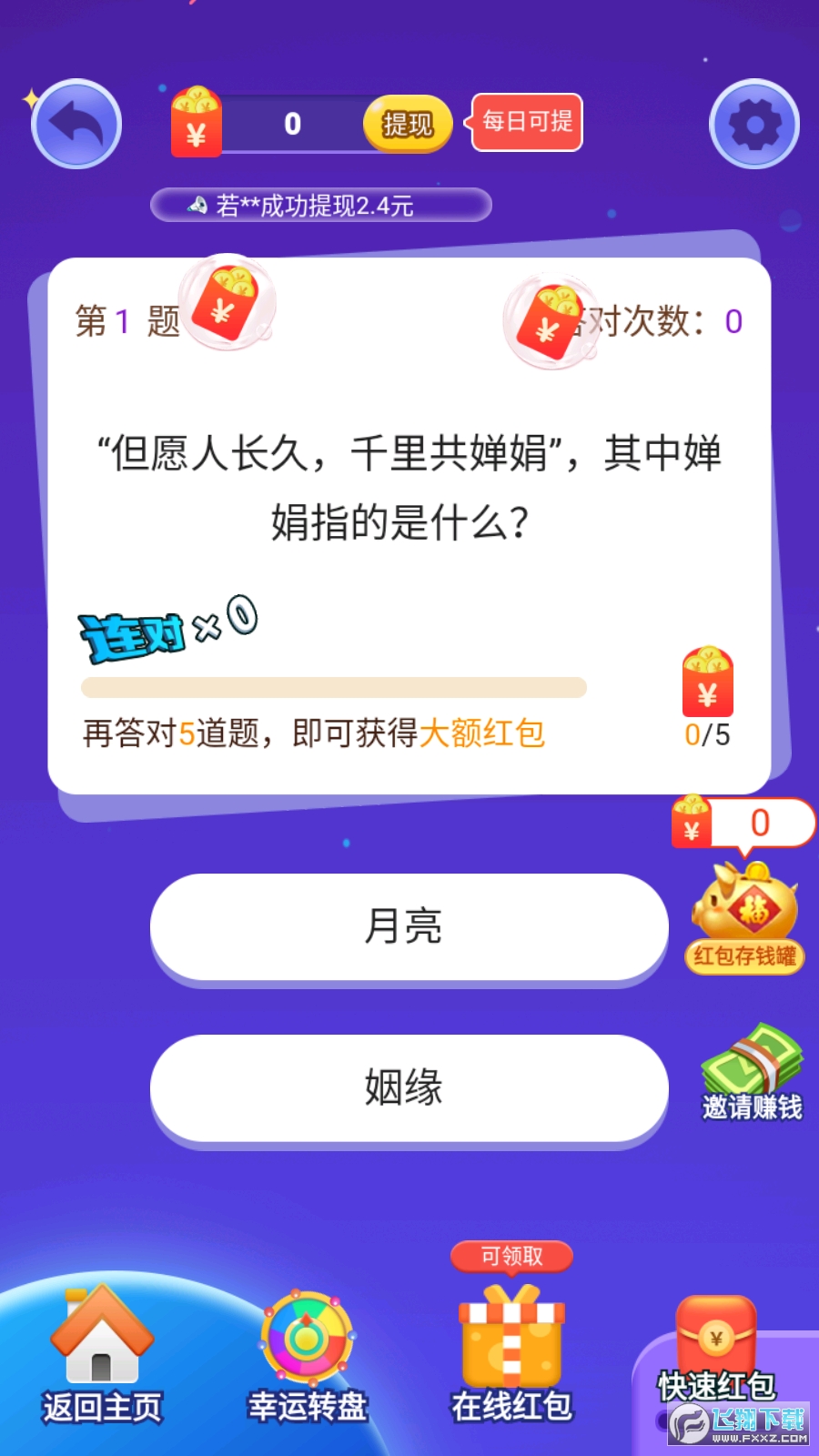This screenshot has height=1456, width=819.
Task: Tap the 每日可提 tag
Action: pos(527,122)
